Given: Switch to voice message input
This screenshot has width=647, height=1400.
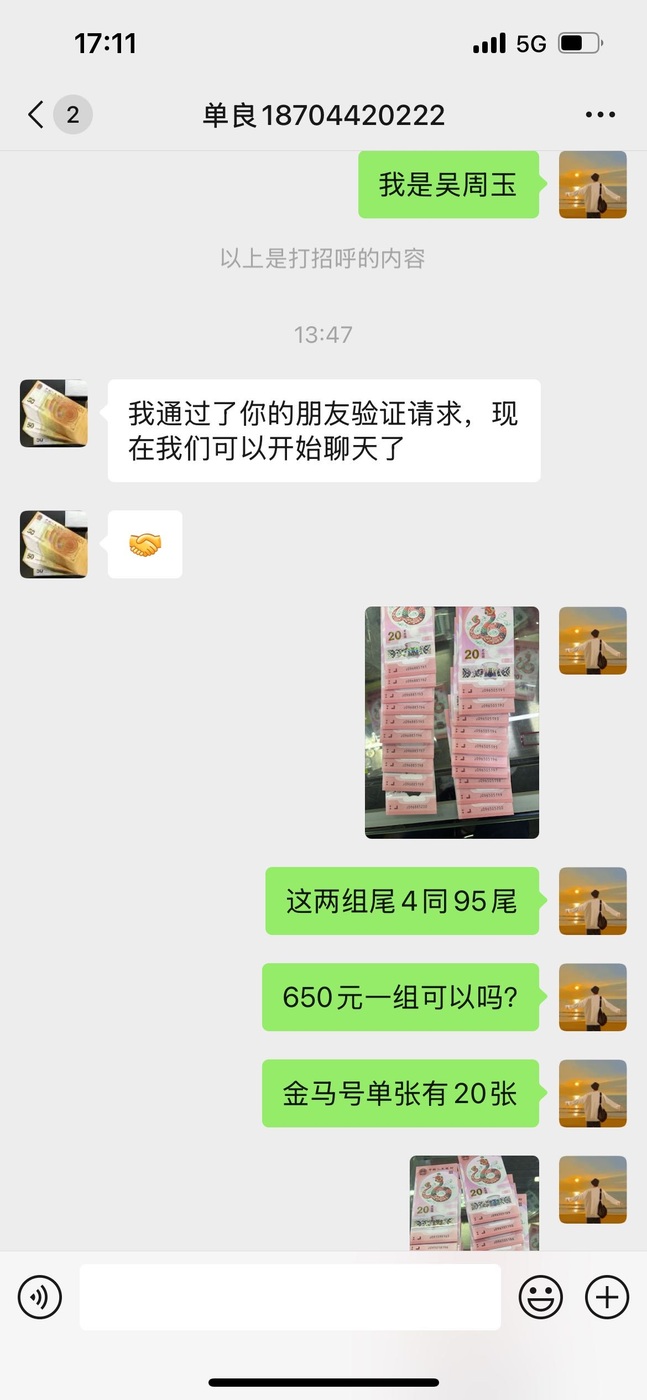Looking at the screenshot, I should click(40, 1297).
